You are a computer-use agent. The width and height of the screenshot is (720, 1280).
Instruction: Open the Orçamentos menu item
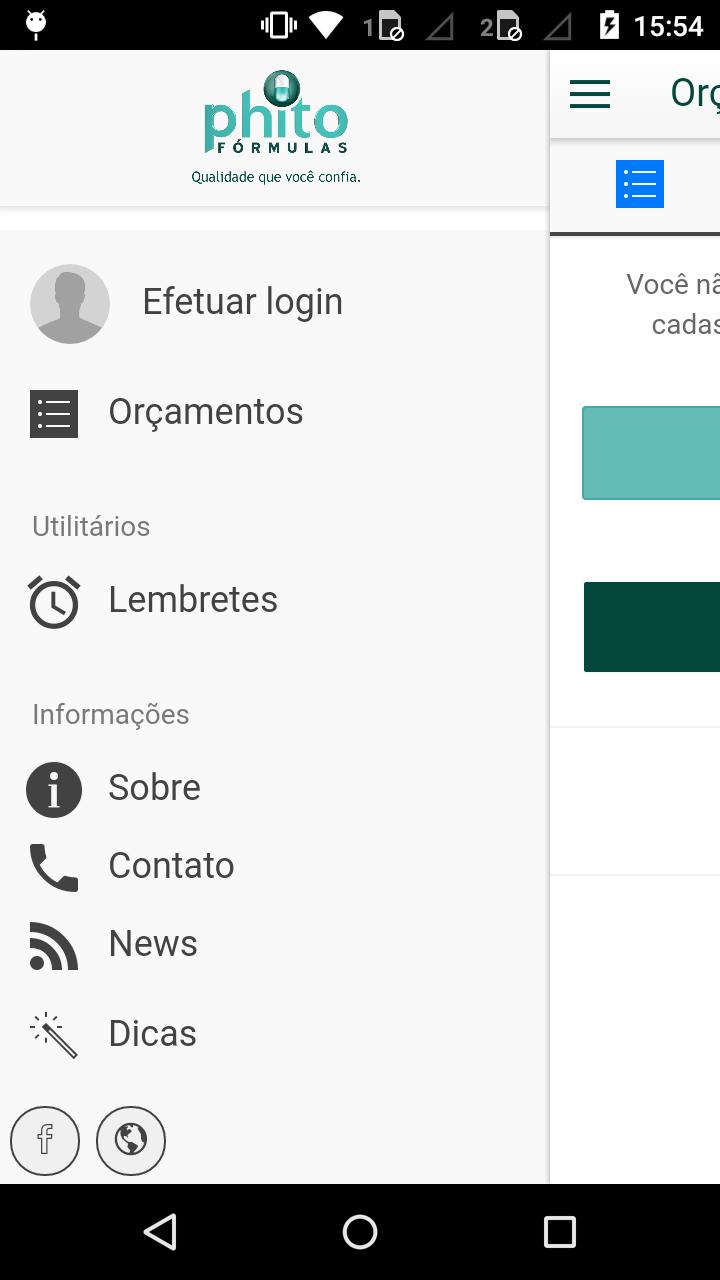tap(205, 412)
